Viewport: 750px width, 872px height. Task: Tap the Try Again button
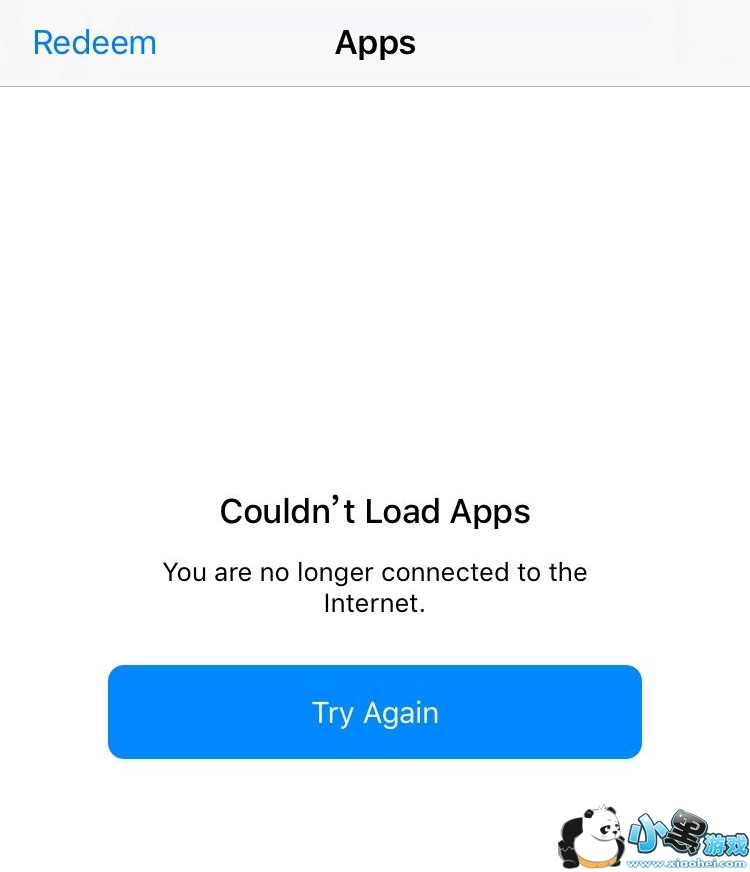tap(374, 712)
